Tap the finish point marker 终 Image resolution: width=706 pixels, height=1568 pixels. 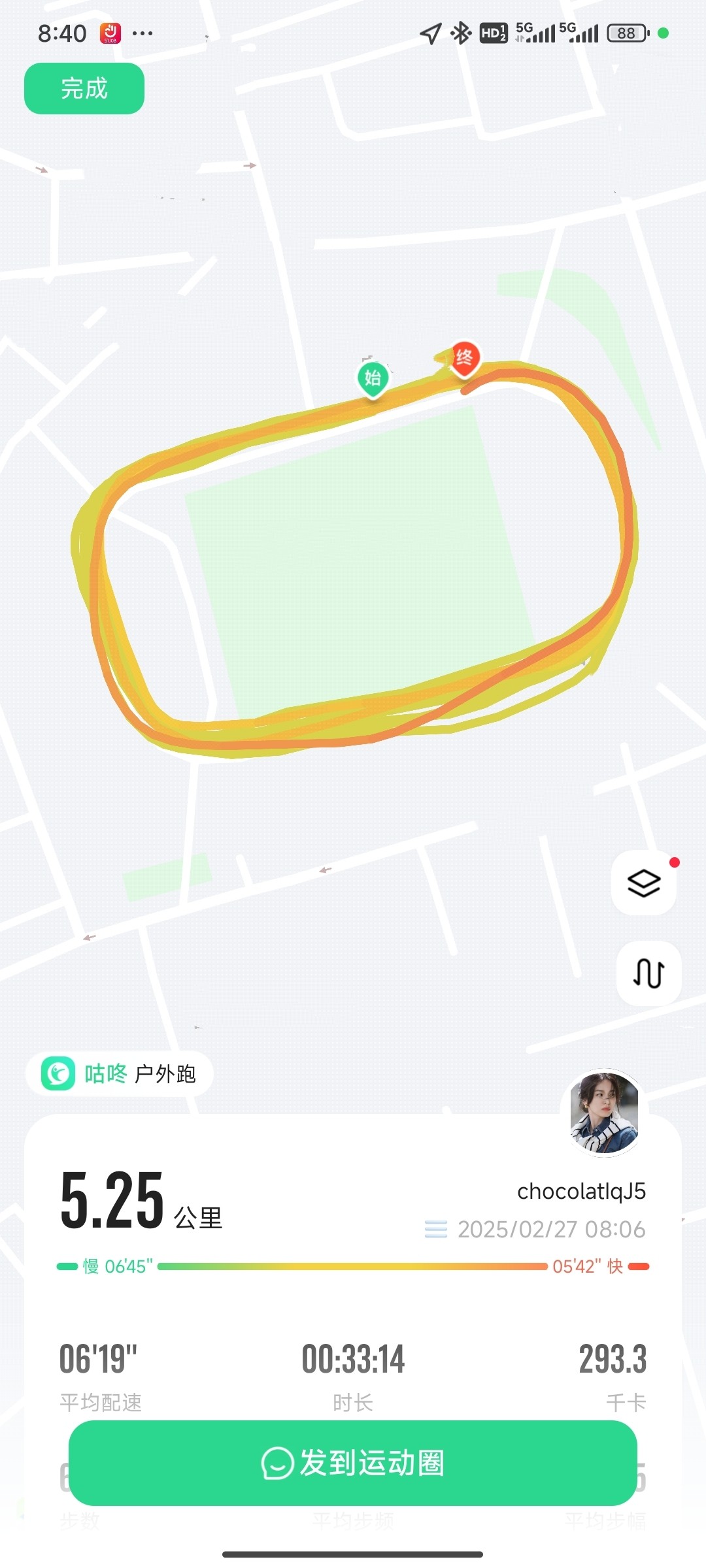[x=465, y=358]
